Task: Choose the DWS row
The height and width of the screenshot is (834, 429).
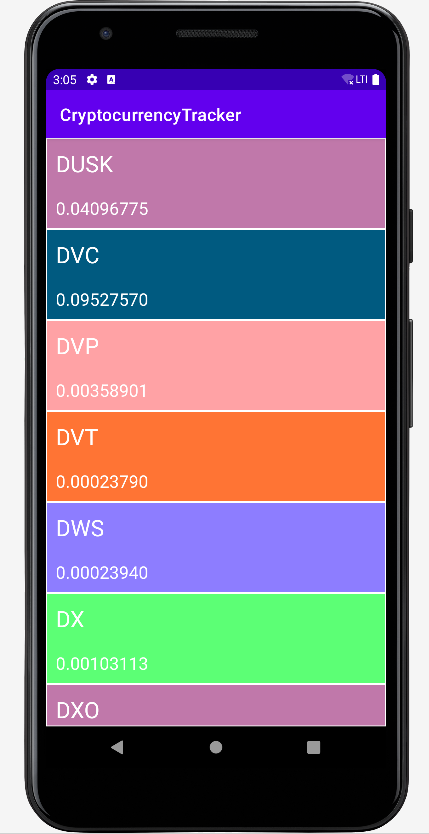Action: click(x=216, y=547)
